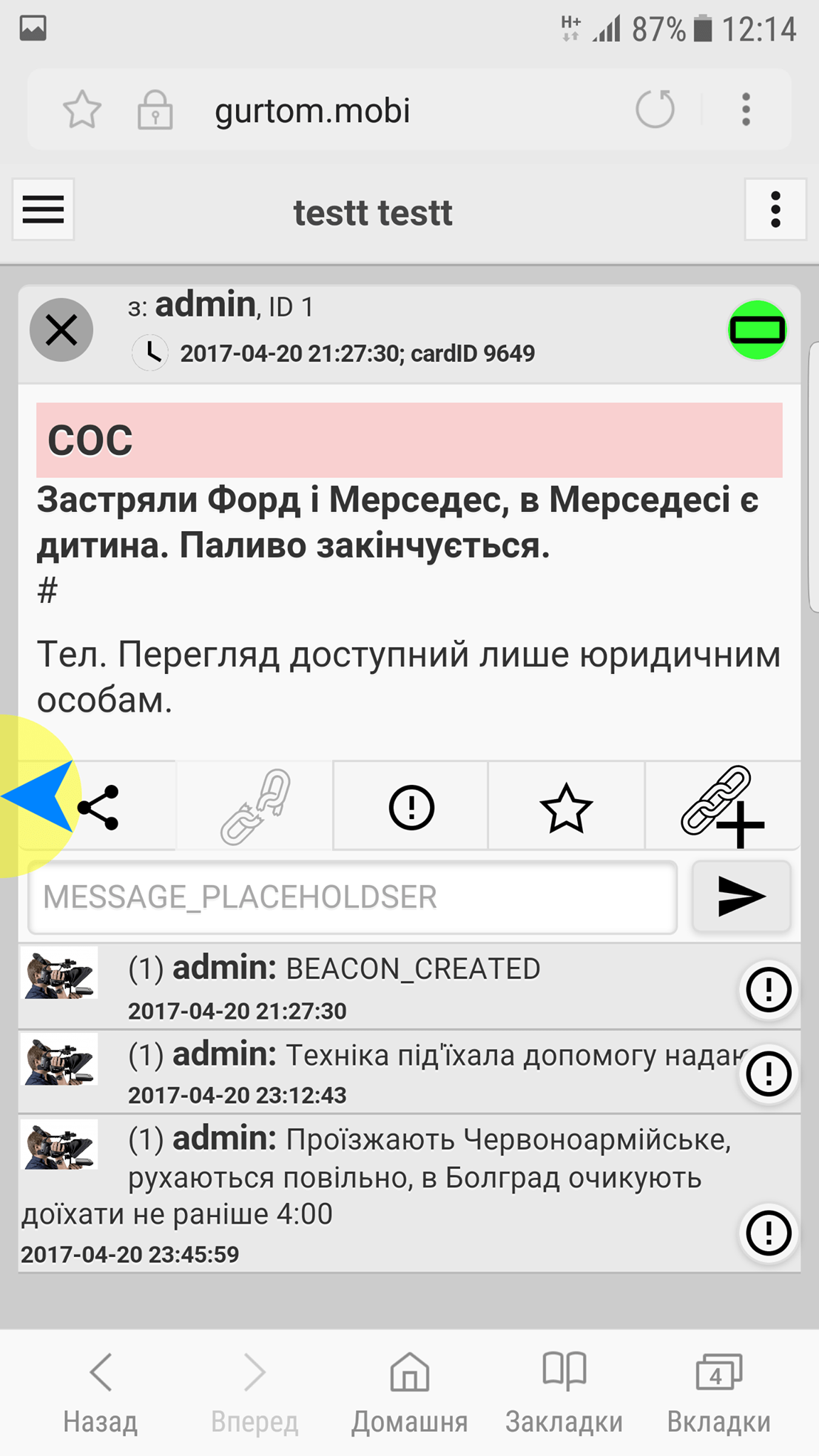Reload the gurtom.mobi page
Screen dimensions: 819x1456
(655, 109)
